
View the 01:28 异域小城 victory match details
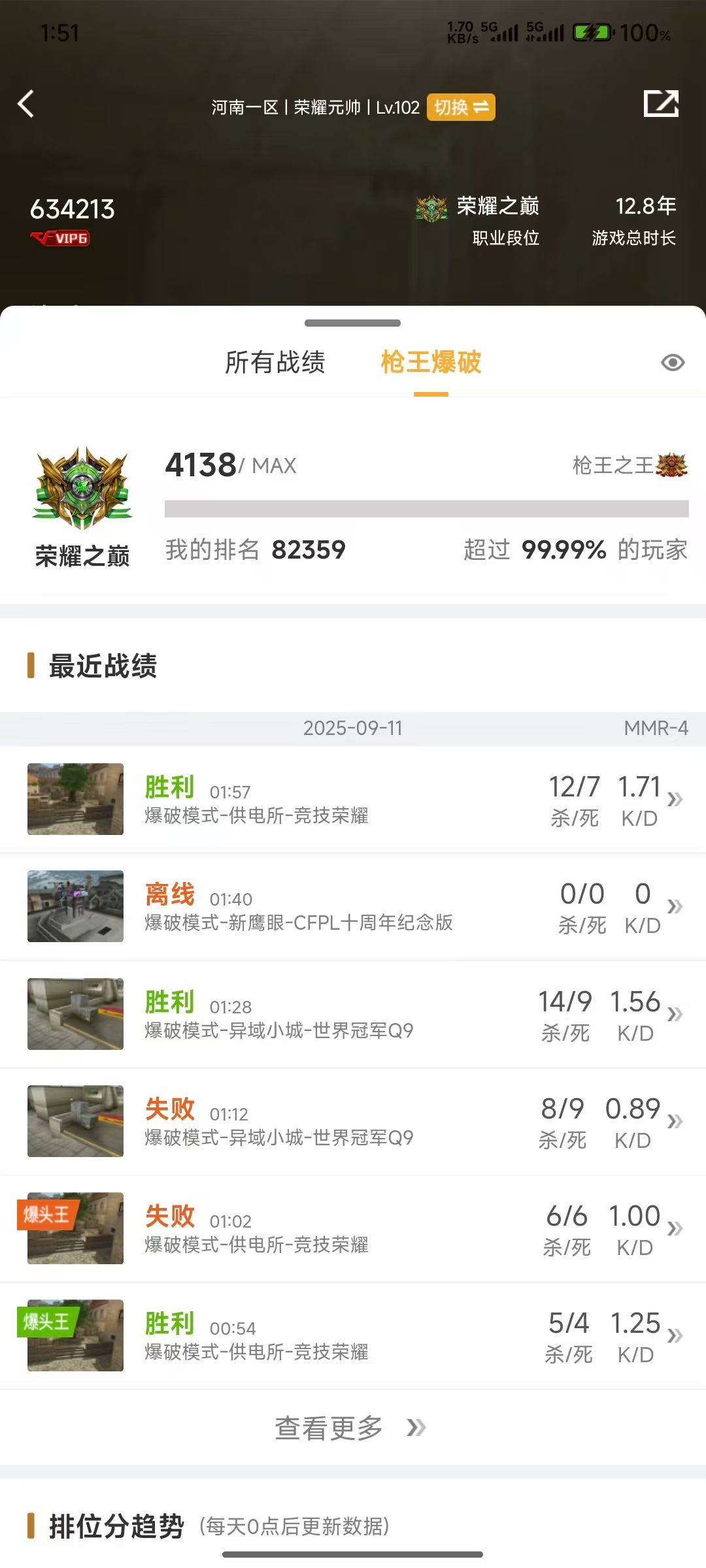coord(353,1014)
